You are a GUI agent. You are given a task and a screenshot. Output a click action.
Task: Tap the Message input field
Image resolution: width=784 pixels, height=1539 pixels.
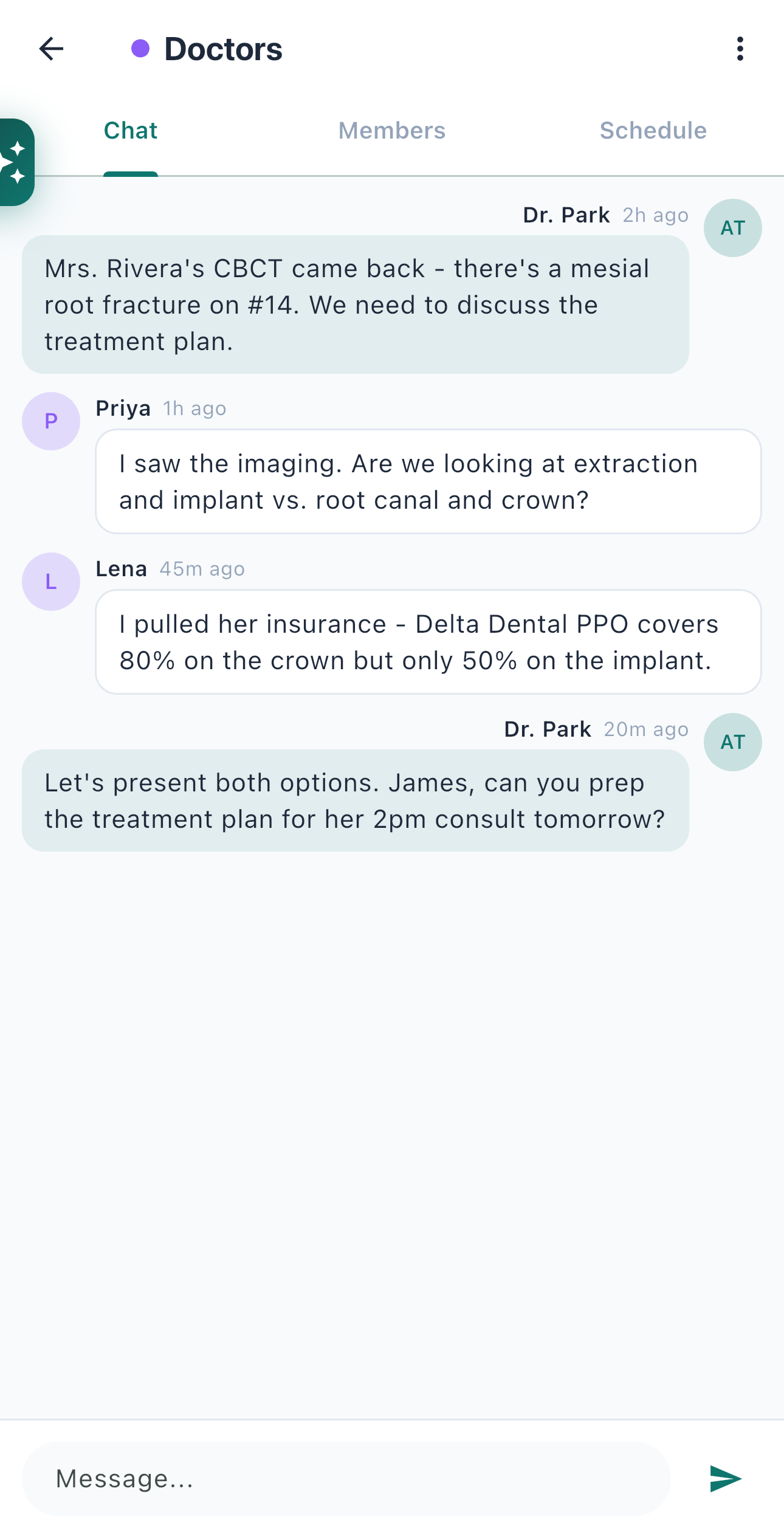point(346,1479)
